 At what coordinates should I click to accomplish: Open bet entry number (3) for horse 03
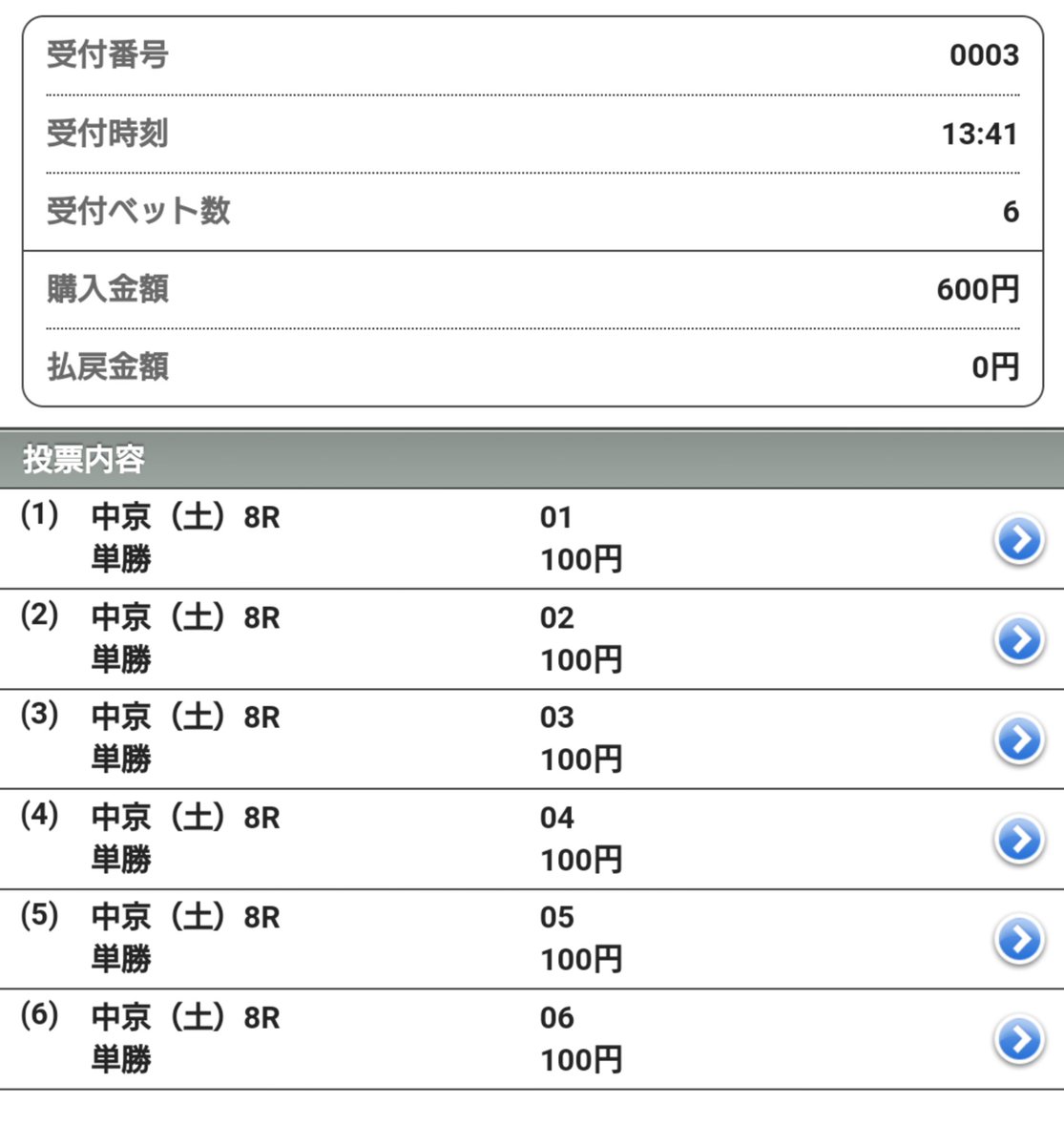coord(1019,739)
